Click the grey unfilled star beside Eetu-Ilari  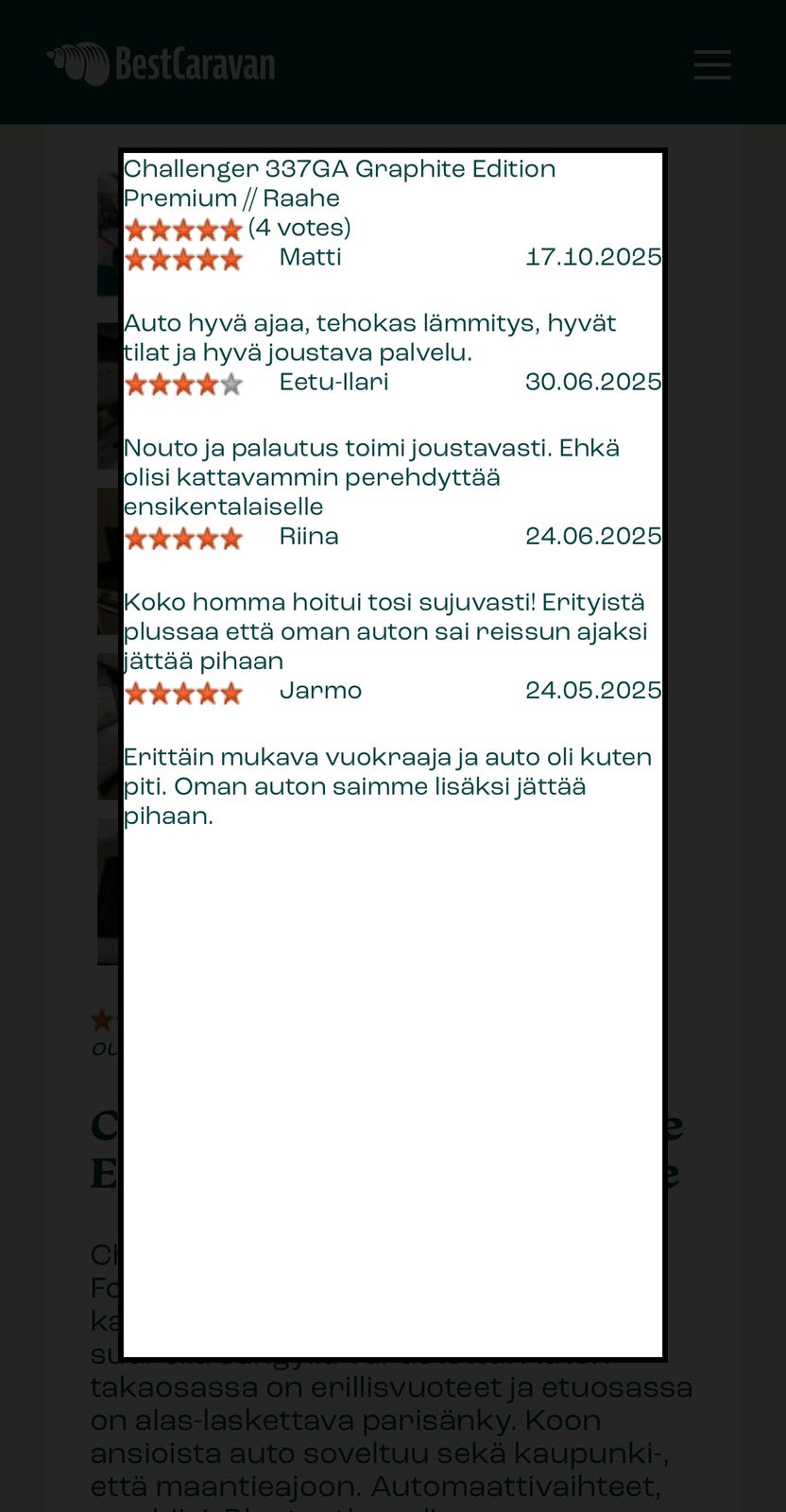tap(232, 384)
